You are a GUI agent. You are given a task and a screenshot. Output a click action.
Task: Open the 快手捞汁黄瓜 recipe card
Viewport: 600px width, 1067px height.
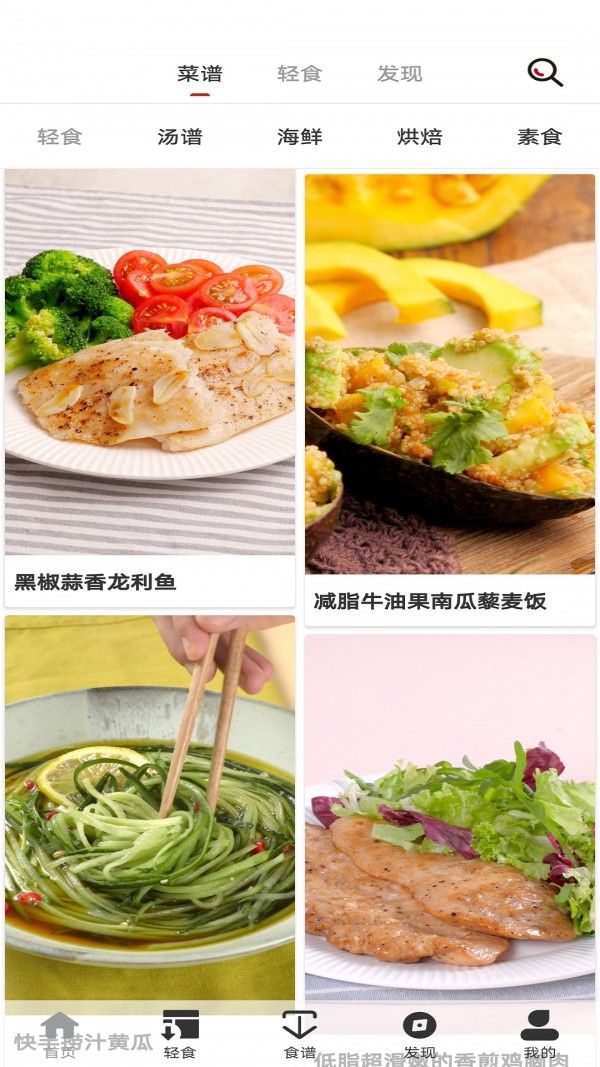(150, 820)
